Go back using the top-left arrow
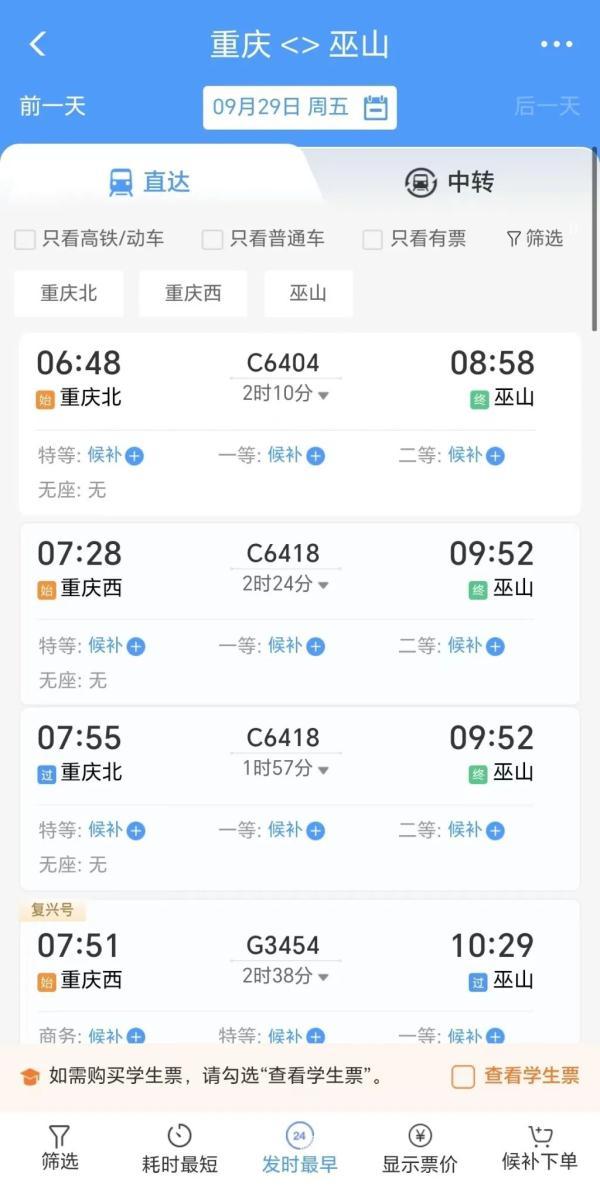Screen dimensions: 600x1187 coord(38,44)
